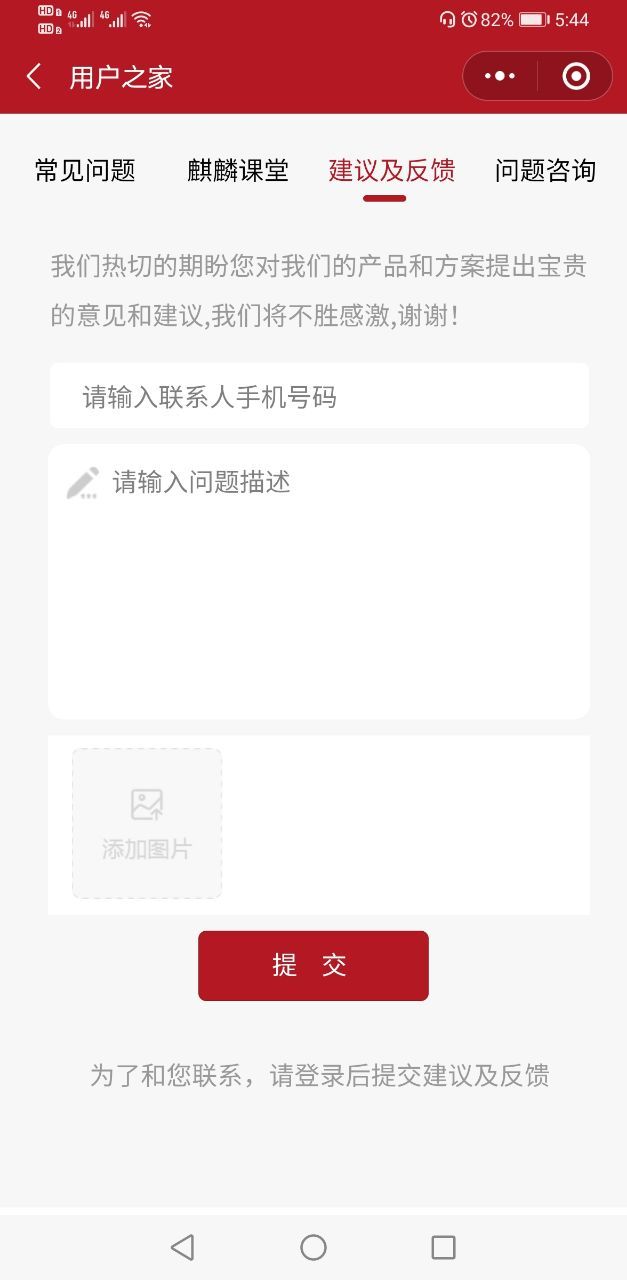Submit feedback with the 提交 button
The height and width of the screenshot is (1280, 627).
(x=313, y=966)
